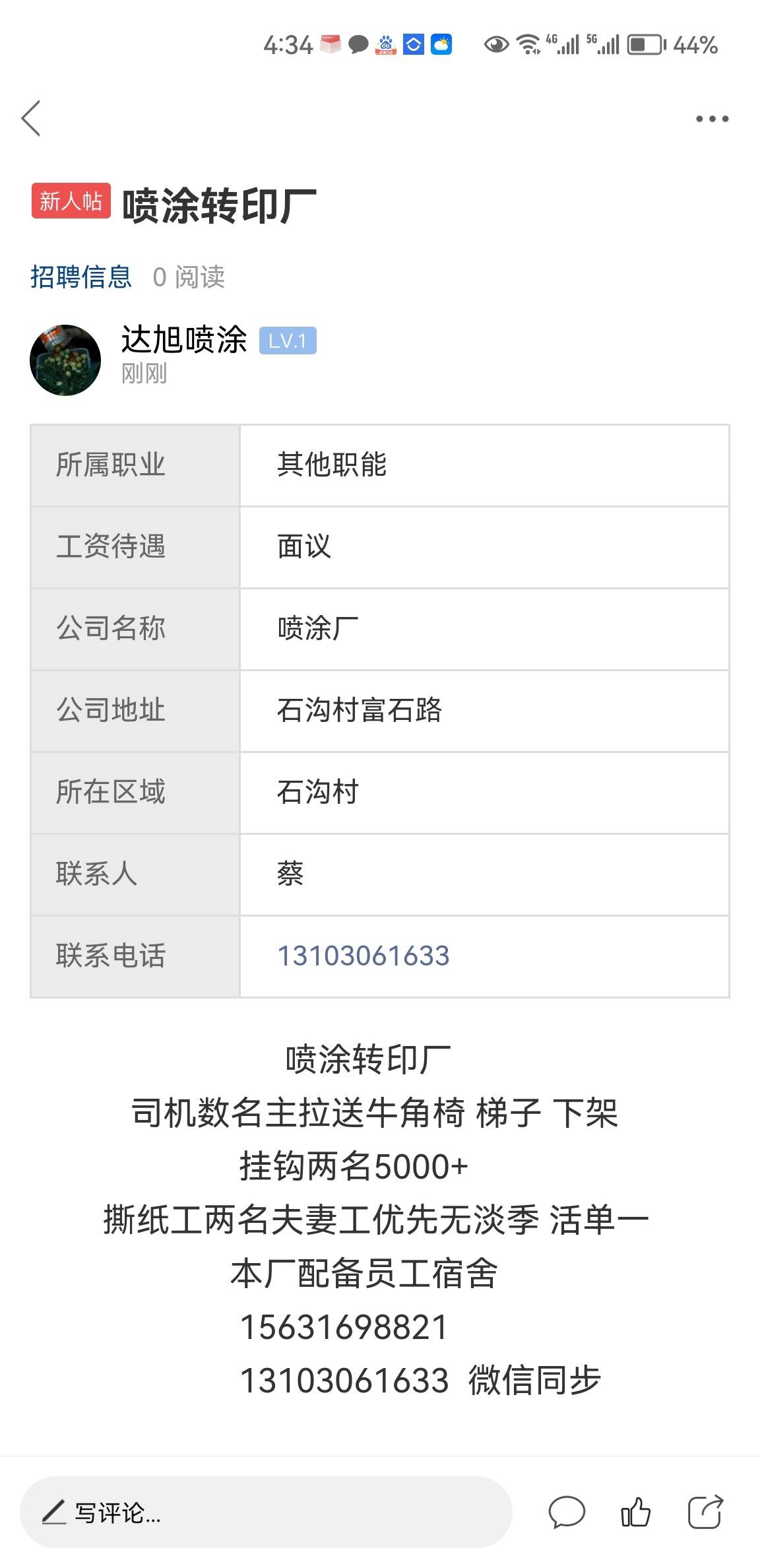Call the phone number 13103061633 in the table

coord(363,956)
